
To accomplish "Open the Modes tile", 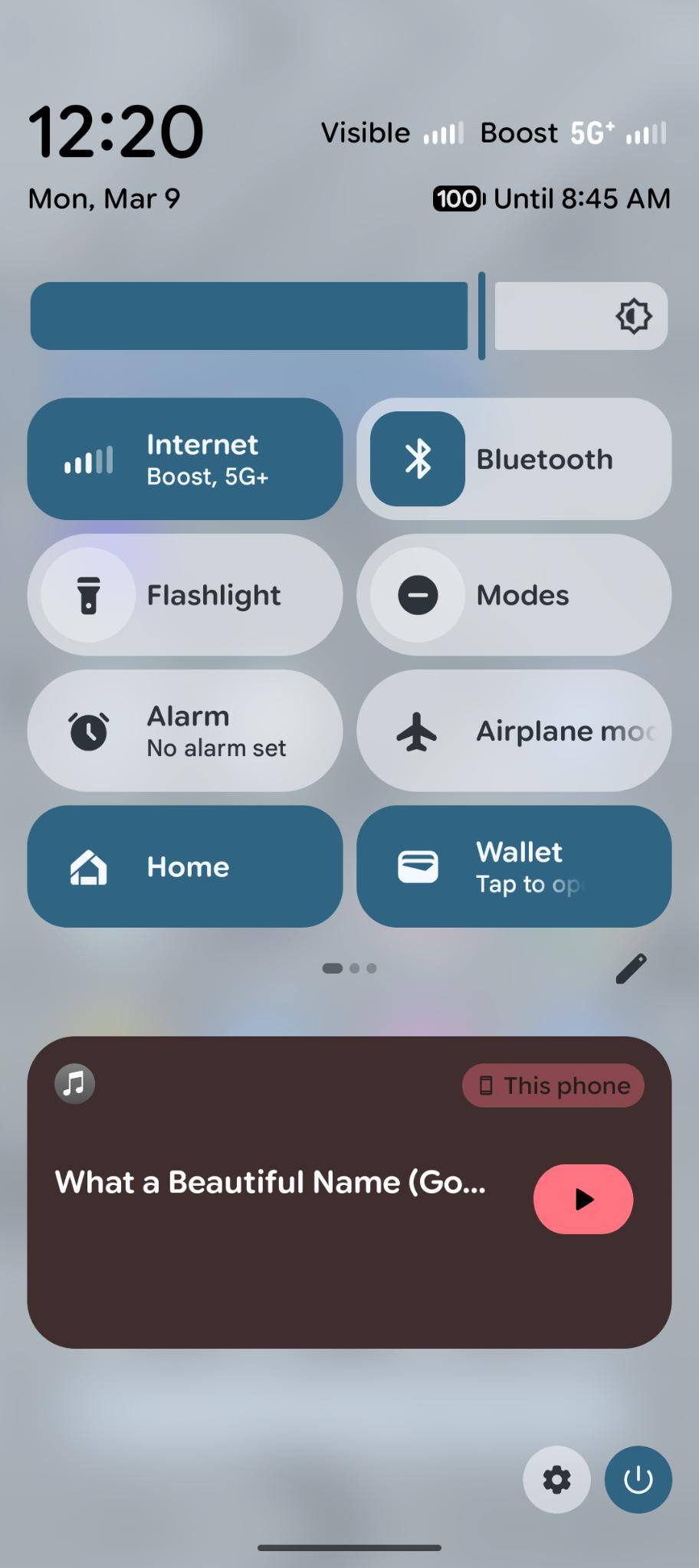I will click(514, 595).
